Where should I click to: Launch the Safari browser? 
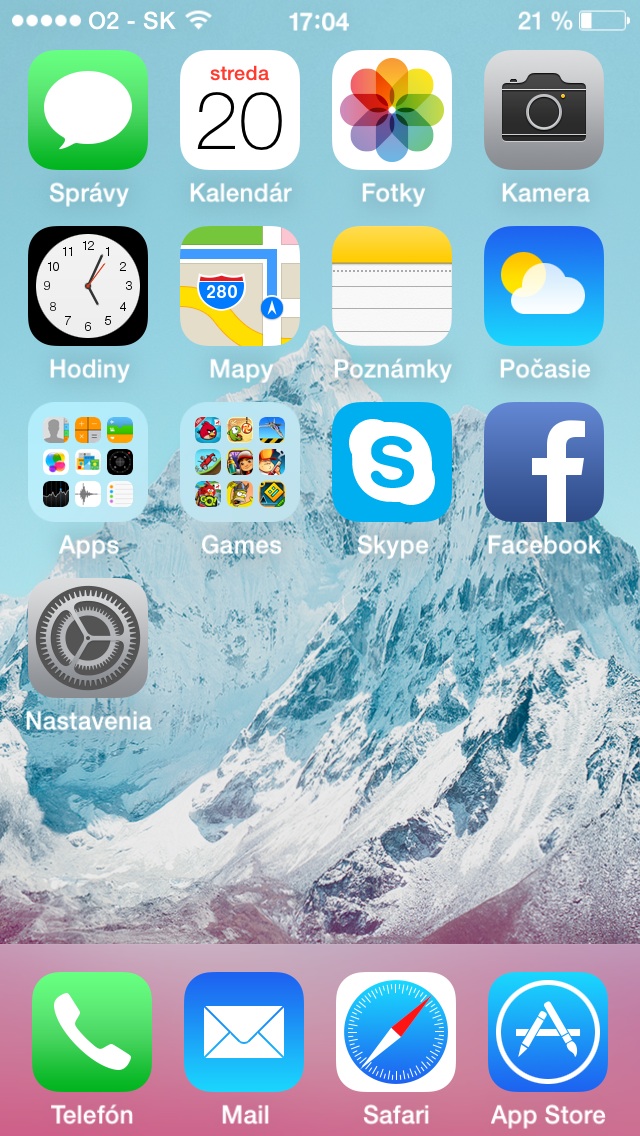[x=396, y=1032]
